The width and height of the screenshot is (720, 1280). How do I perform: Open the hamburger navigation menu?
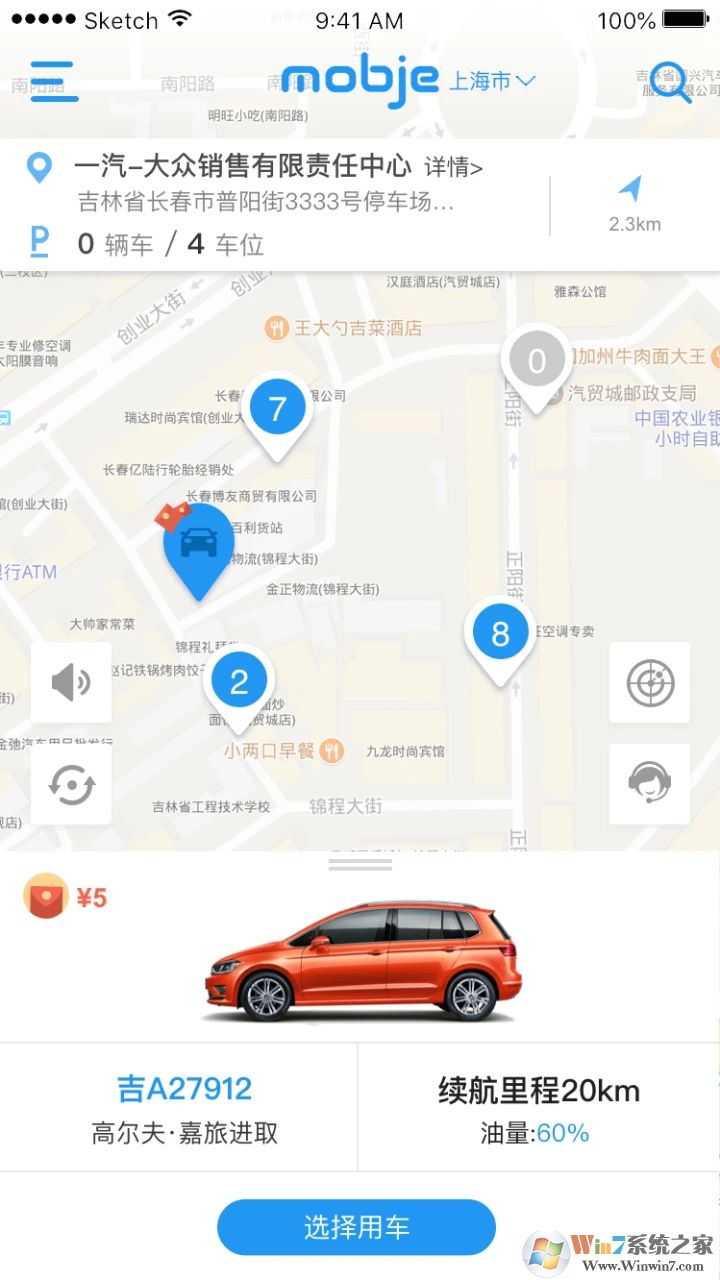coord(54,80)
